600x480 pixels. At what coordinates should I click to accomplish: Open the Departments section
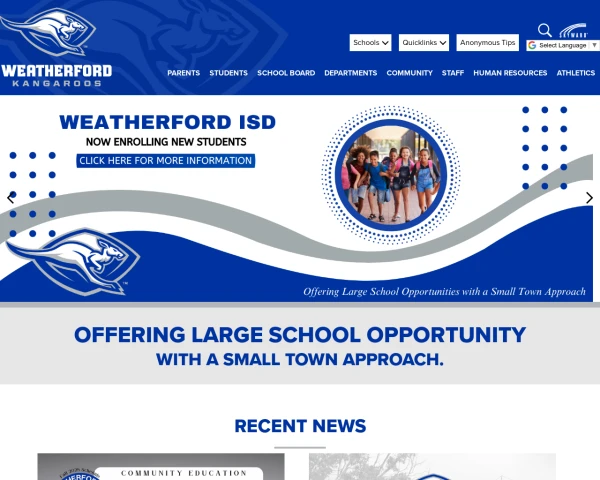350,73
